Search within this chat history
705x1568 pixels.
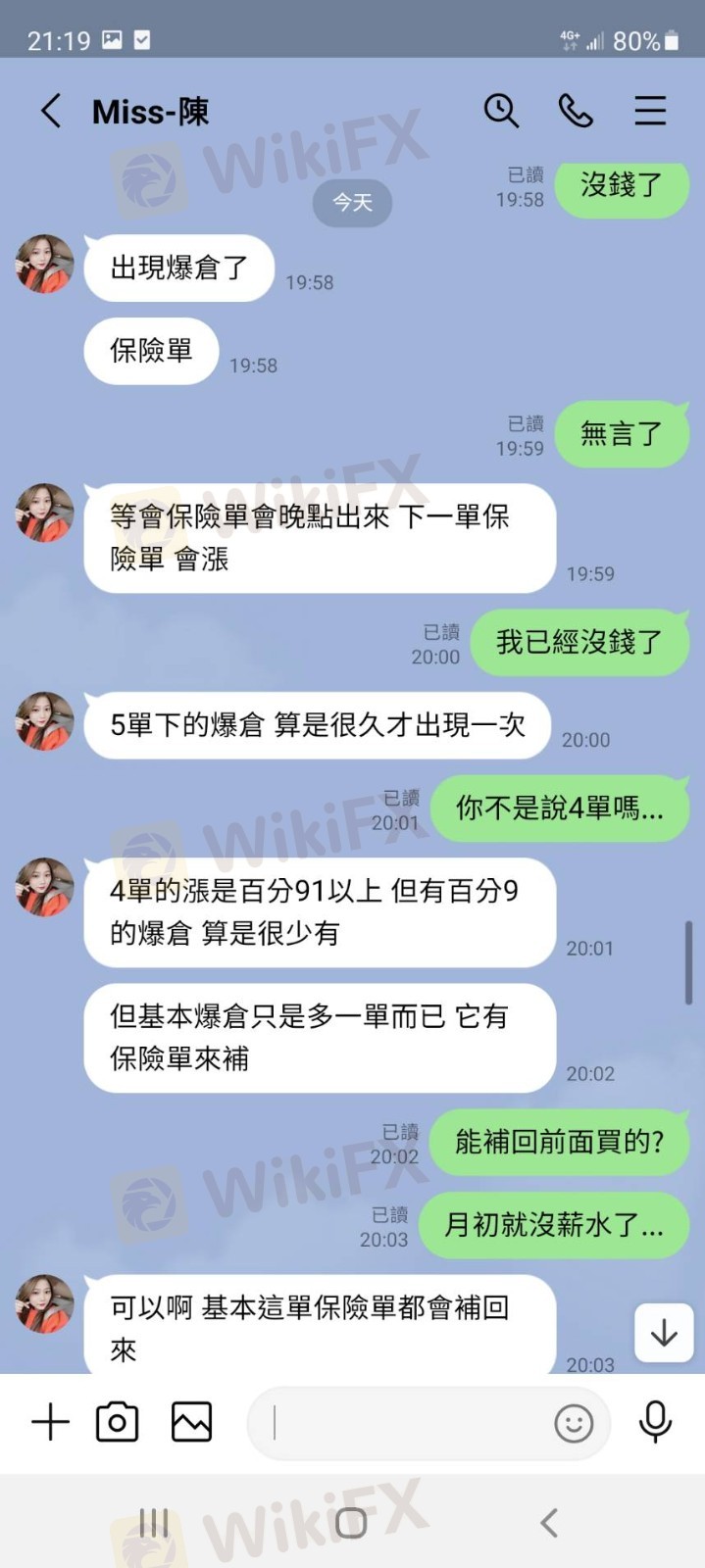click(x=501, y=111)
